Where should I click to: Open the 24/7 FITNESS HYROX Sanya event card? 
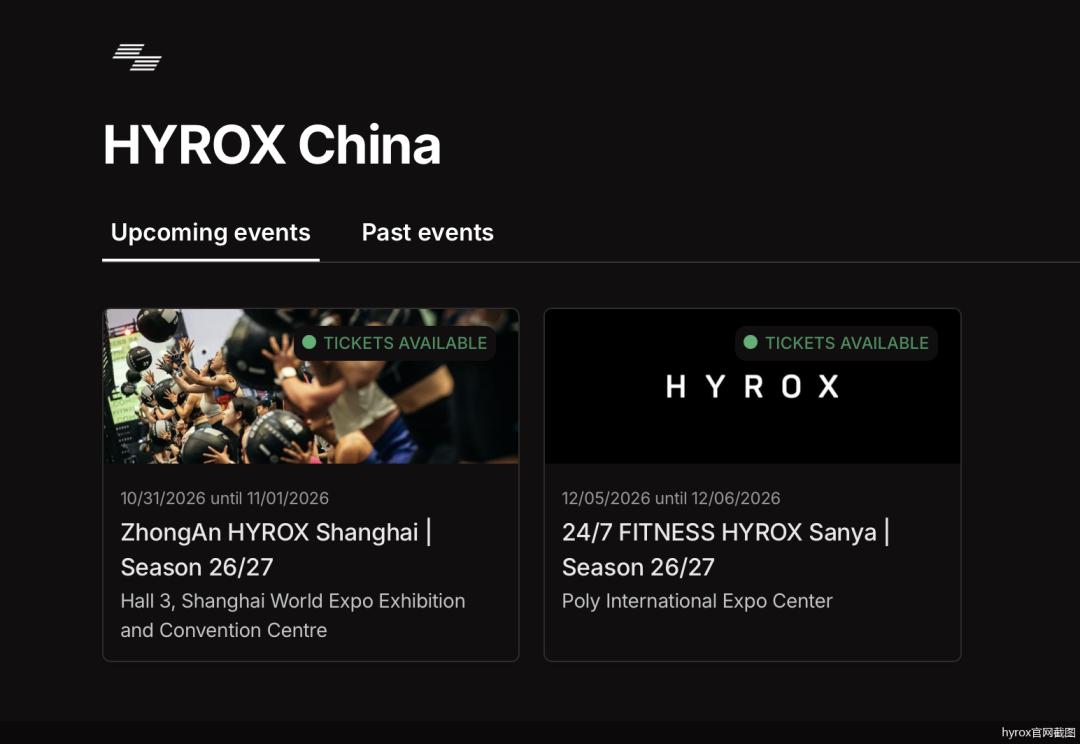752,485
